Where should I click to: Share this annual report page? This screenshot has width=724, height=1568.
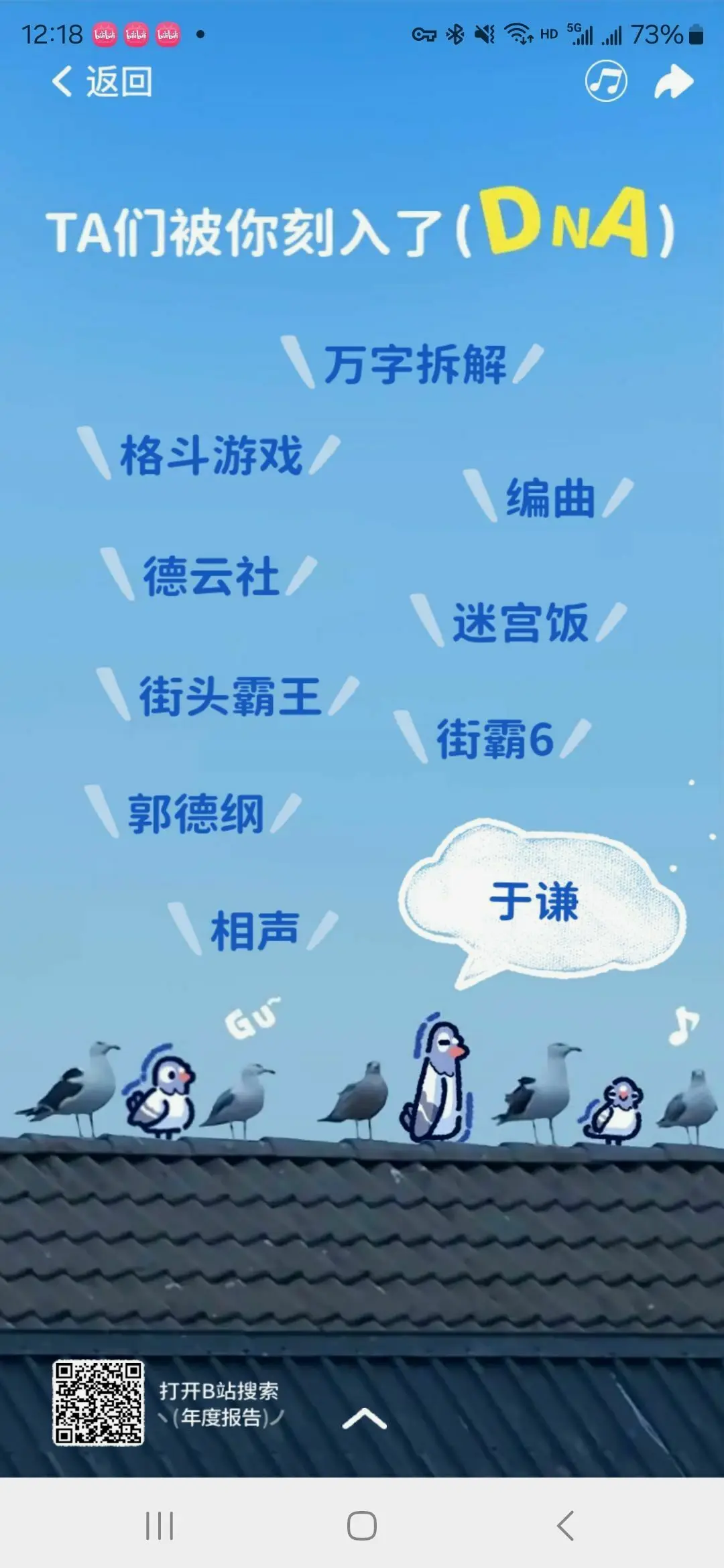pos(673,82)
